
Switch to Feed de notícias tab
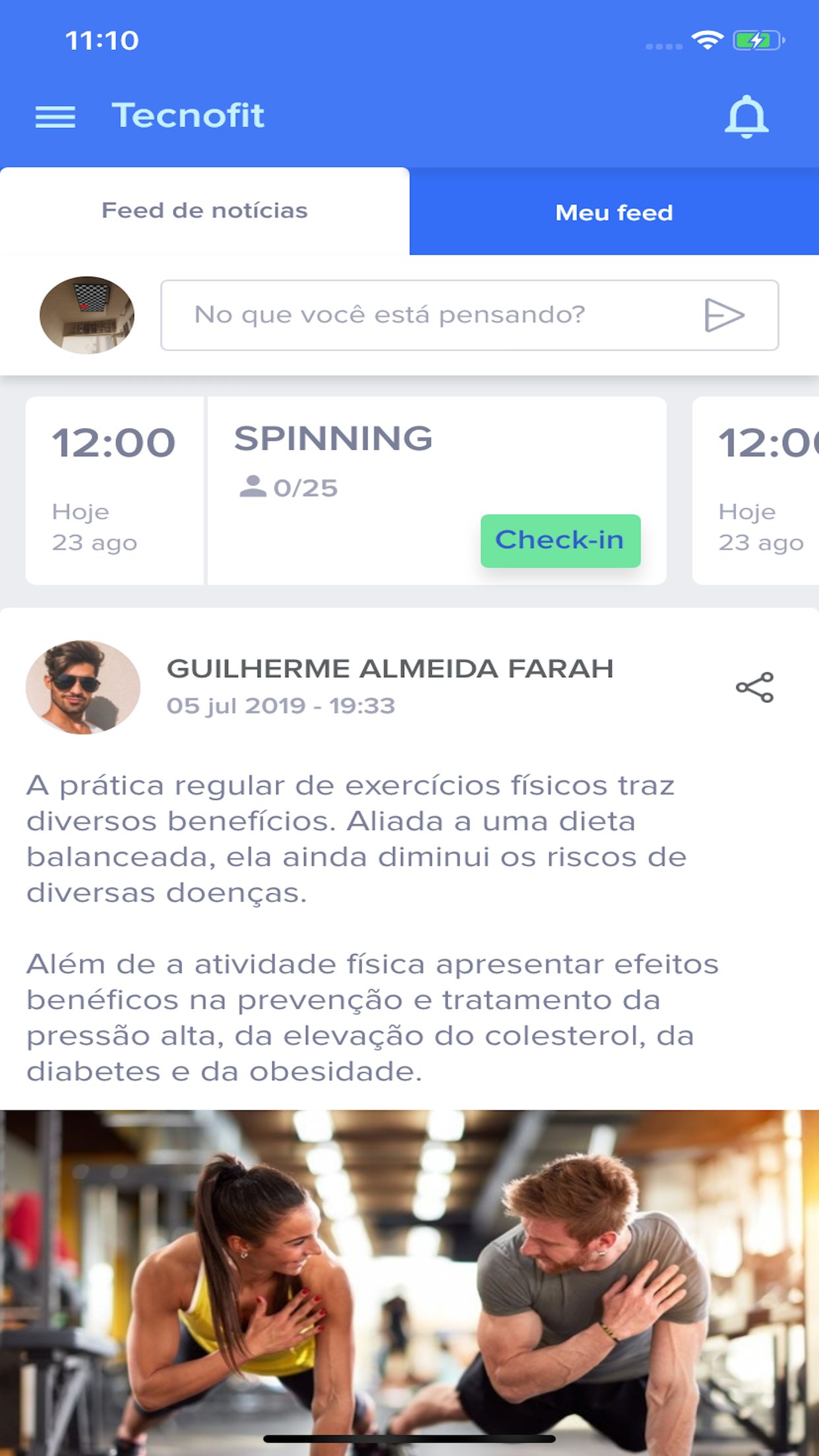click(204, 211)
